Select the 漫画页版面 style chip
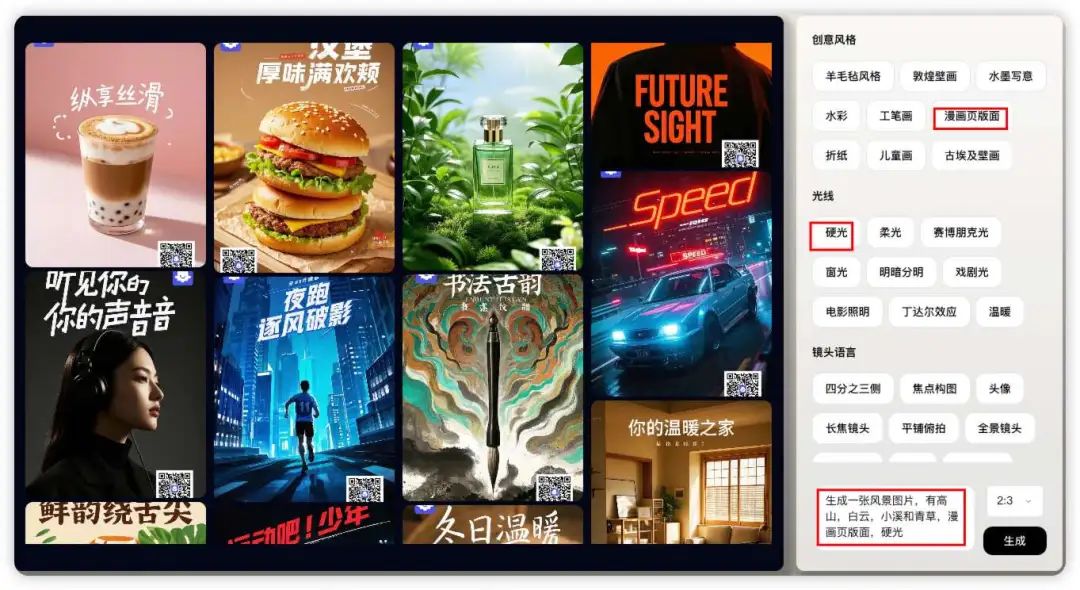 point(970,117)
